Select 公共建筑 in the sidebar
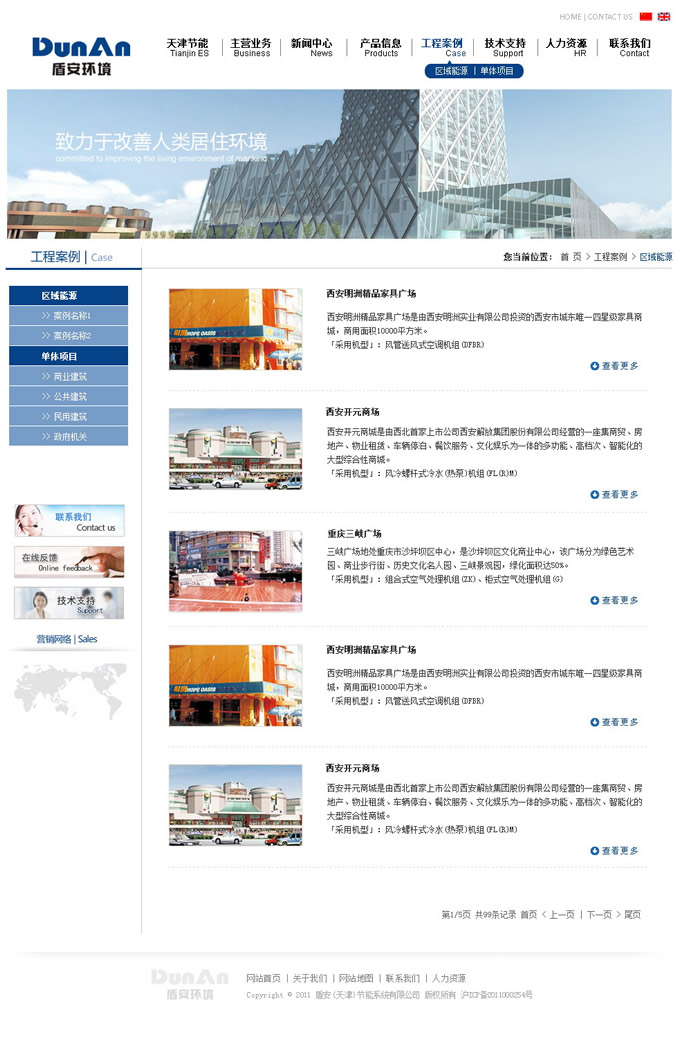The height and width of the screenshot is (1060, 678). (68, 397)
